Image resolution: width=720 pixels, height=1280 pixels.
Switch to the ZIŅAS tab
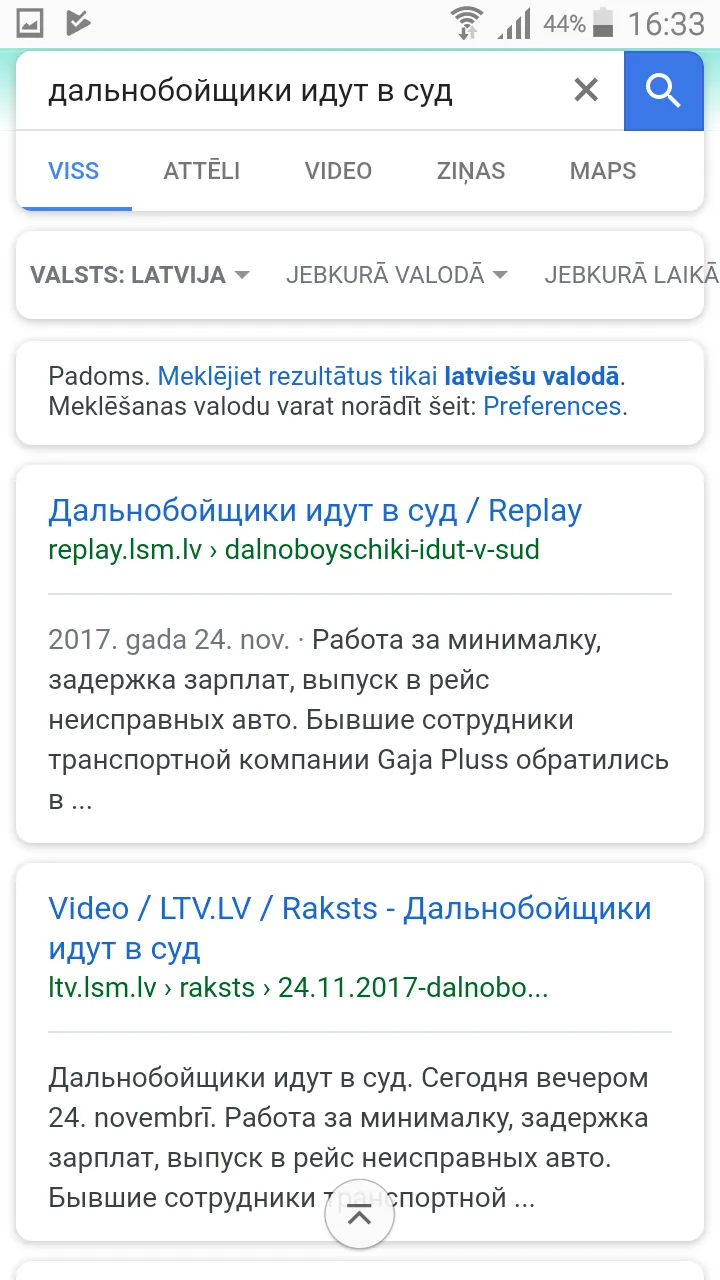click(x=471, y=171)
